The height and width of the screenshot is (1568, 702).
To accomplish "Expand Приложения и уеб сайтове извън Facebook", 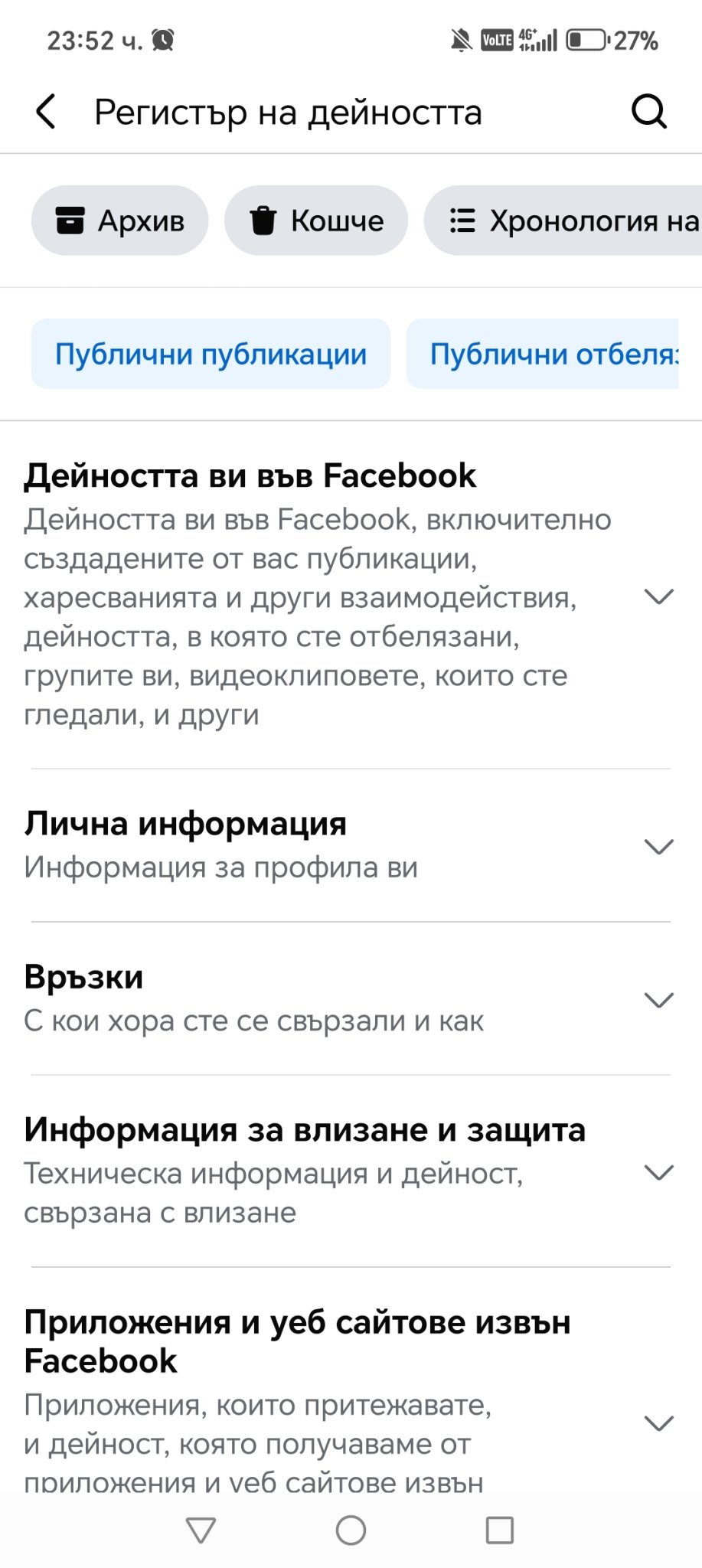I will (658, 1423).
